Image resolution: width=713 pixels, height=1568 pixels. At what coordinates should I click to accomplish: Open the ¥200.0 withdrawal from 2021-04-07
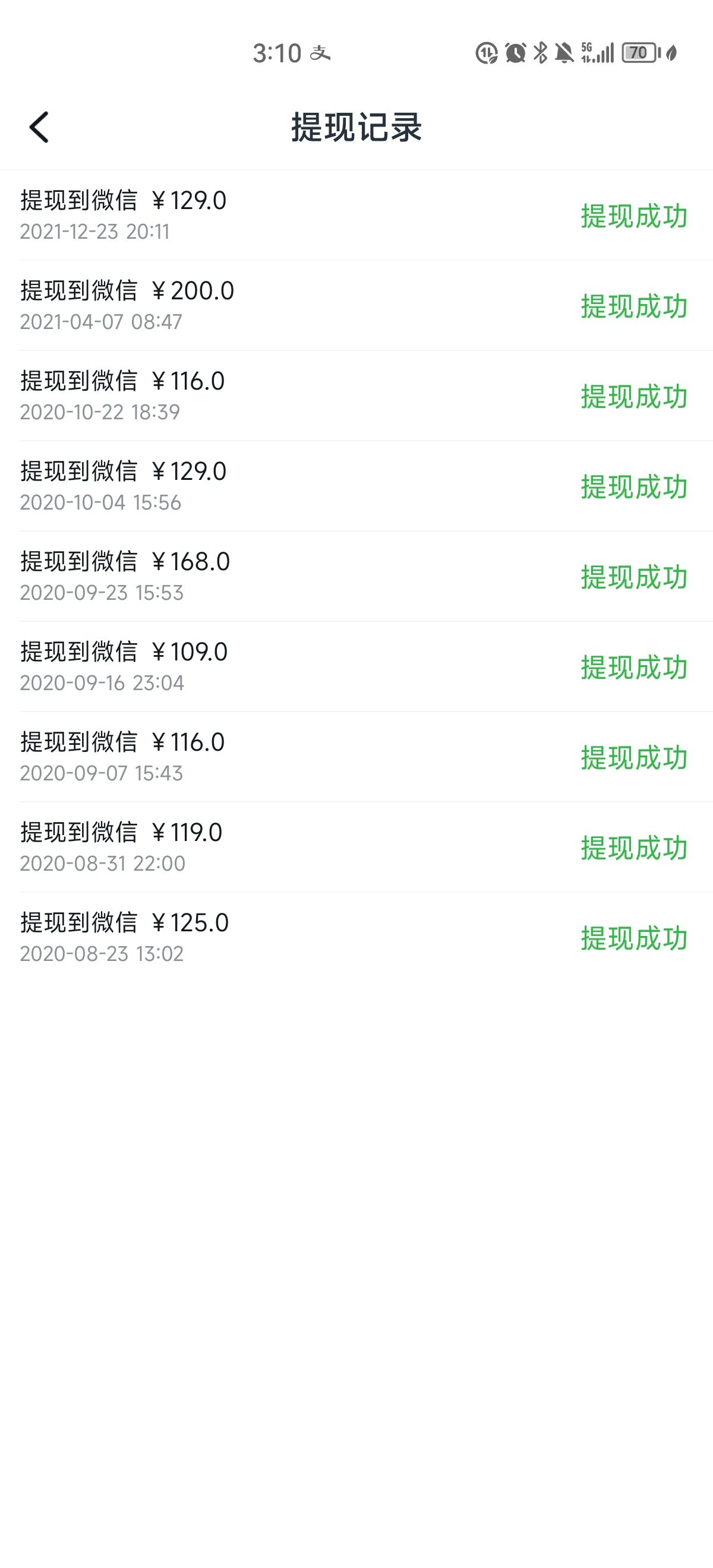[x=356, y=305]
